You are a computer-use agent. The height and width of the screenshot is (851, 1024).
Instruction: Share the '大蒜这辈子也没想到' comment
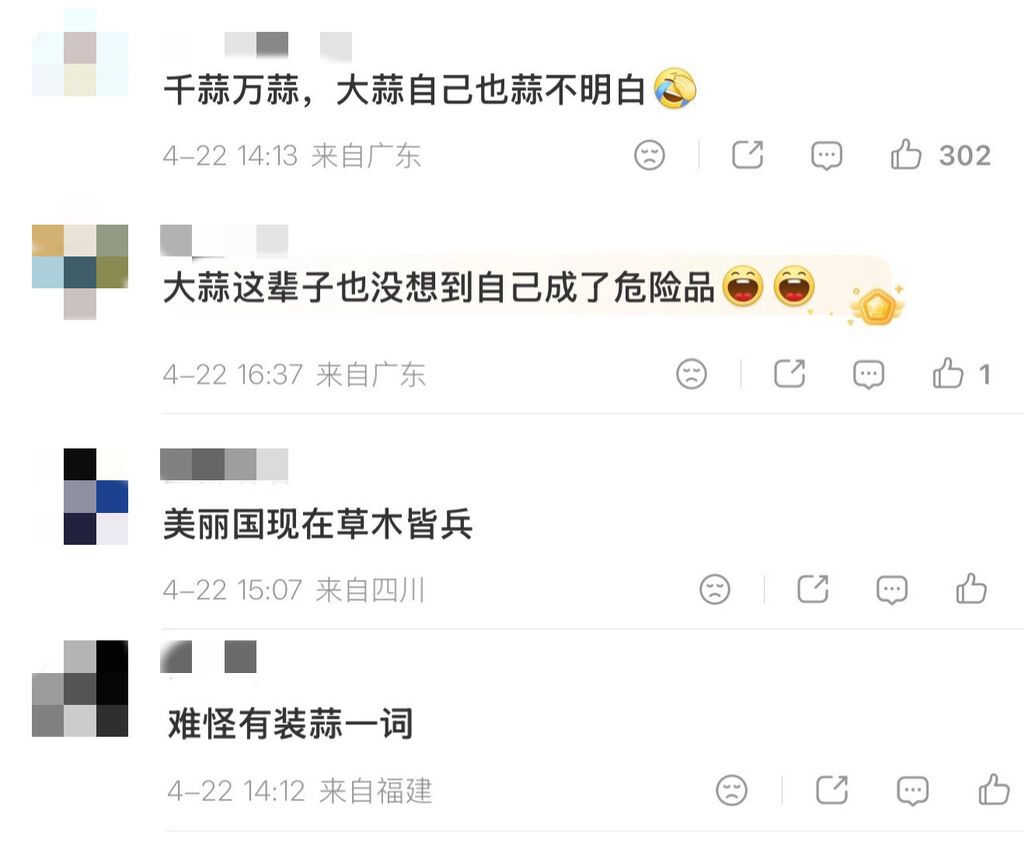(789, 374)
